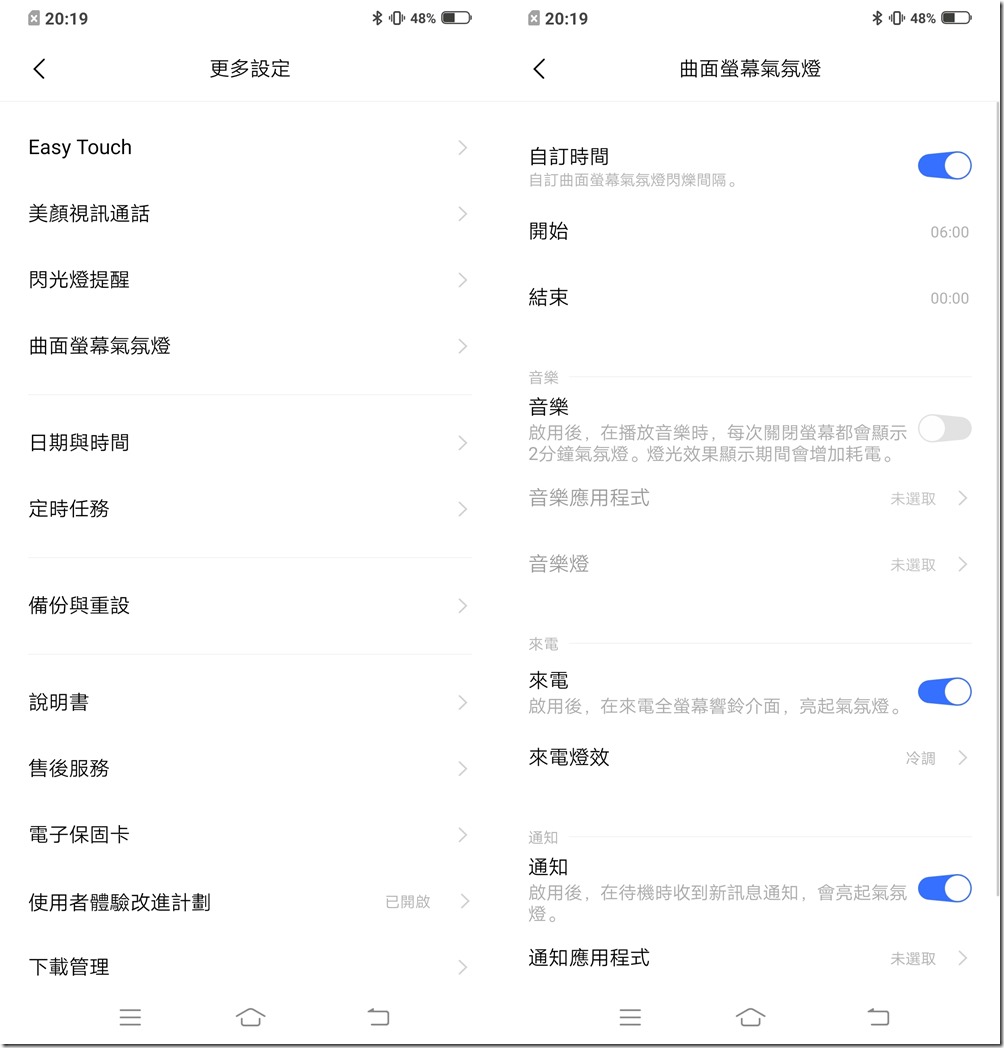This screenshot has height=1048, width=1004.
Task: Open 說明書
Action: 249,703
